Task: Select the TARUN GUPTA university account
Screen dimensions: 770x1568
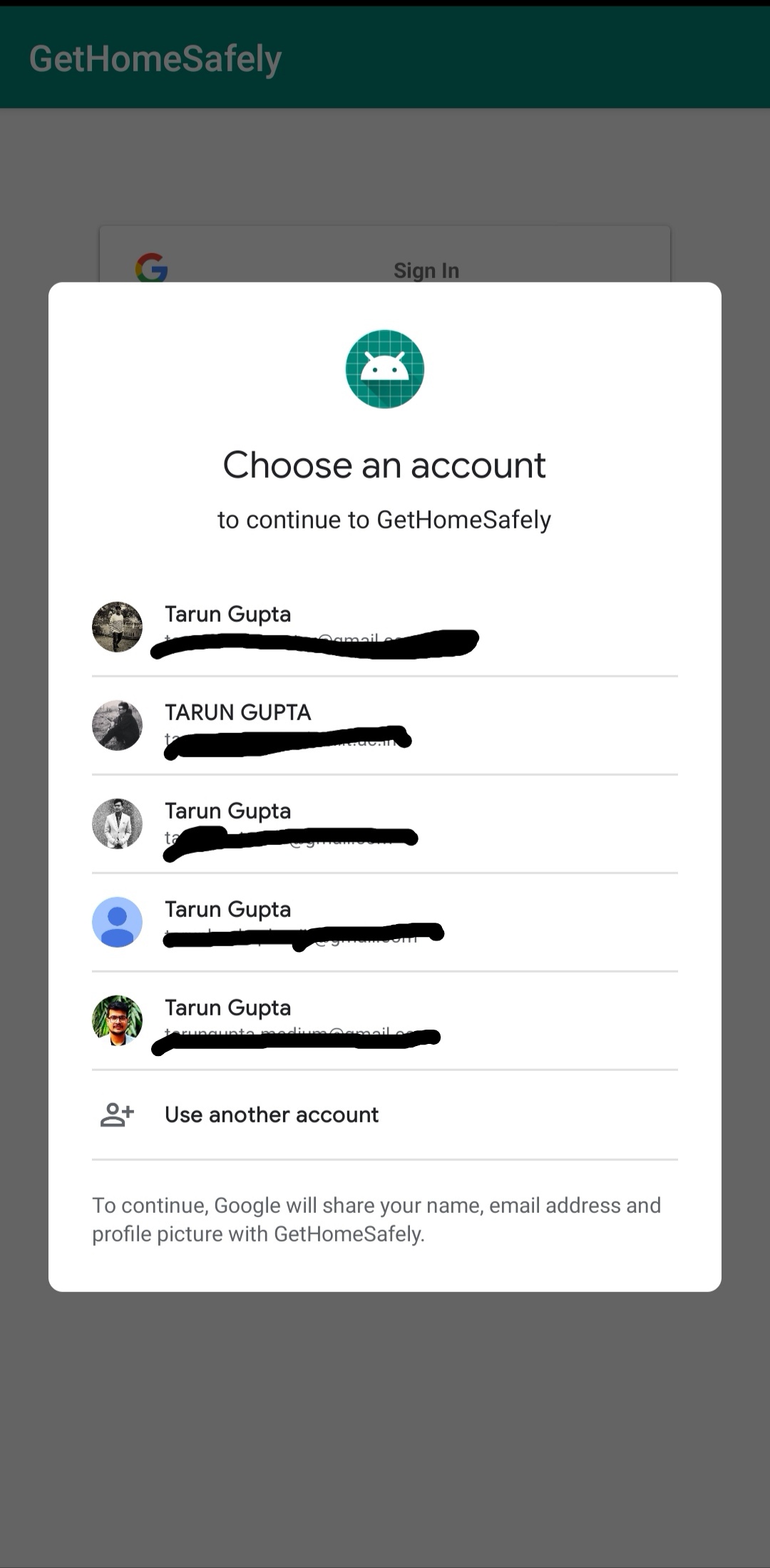Action: point(321,726)
